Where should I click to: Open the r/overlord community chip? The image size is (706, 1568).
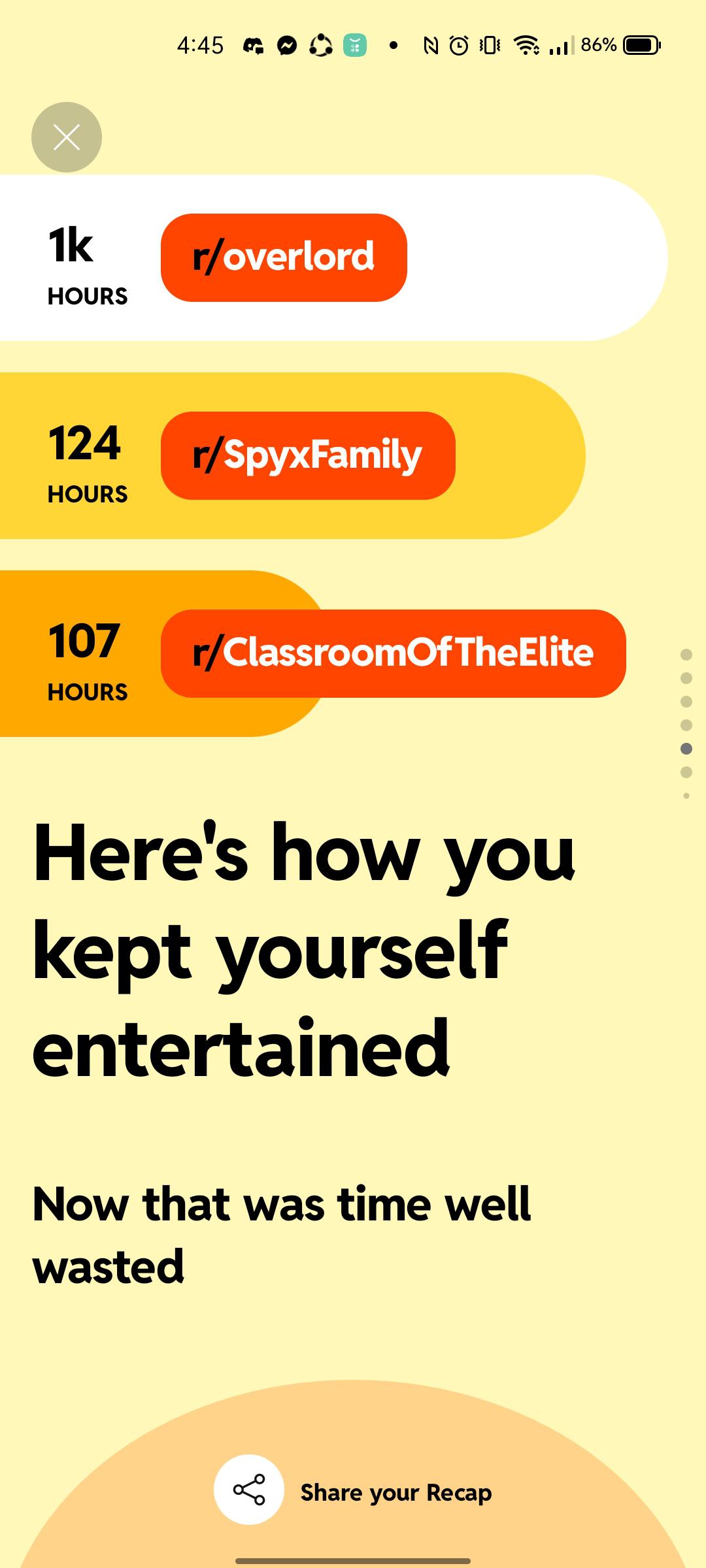point(284,257)
